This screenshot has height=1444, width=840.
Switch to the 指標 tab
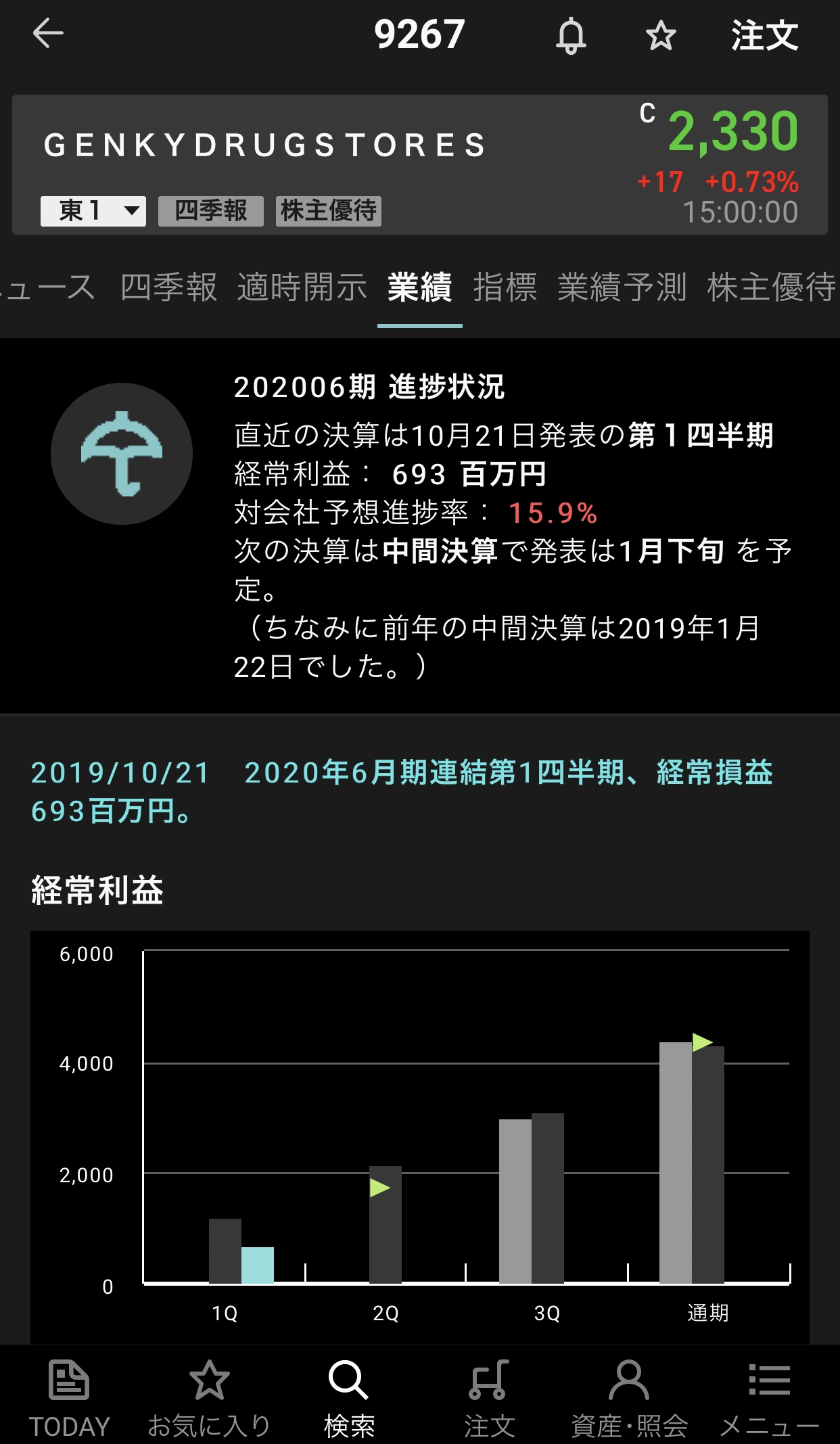505,287
